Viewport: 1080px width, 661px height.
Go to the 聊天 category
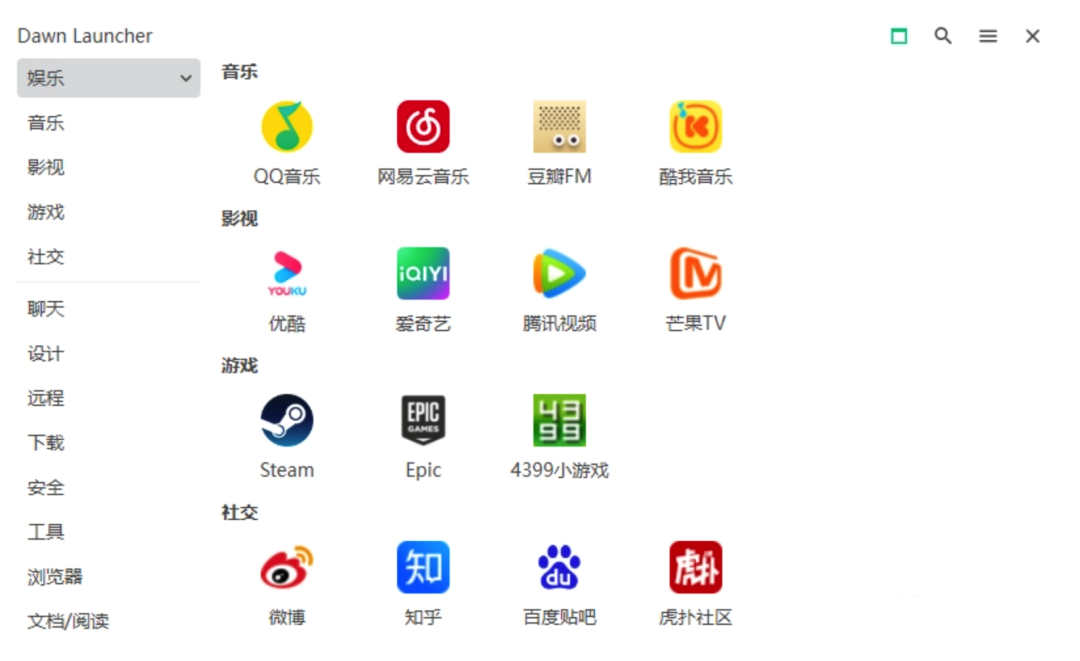46,309
